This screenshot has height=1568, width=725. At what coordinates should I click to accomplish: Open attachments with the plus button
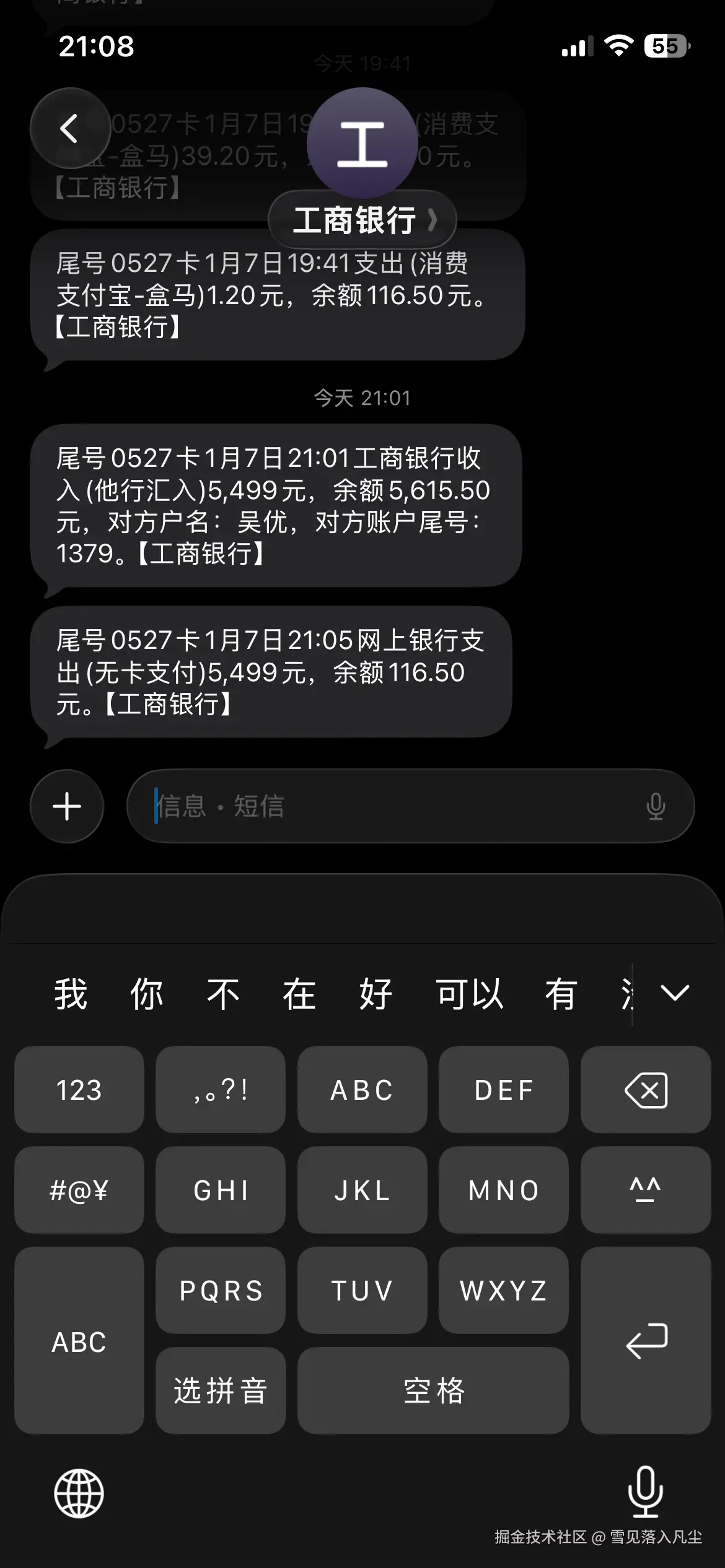point(66,806)
